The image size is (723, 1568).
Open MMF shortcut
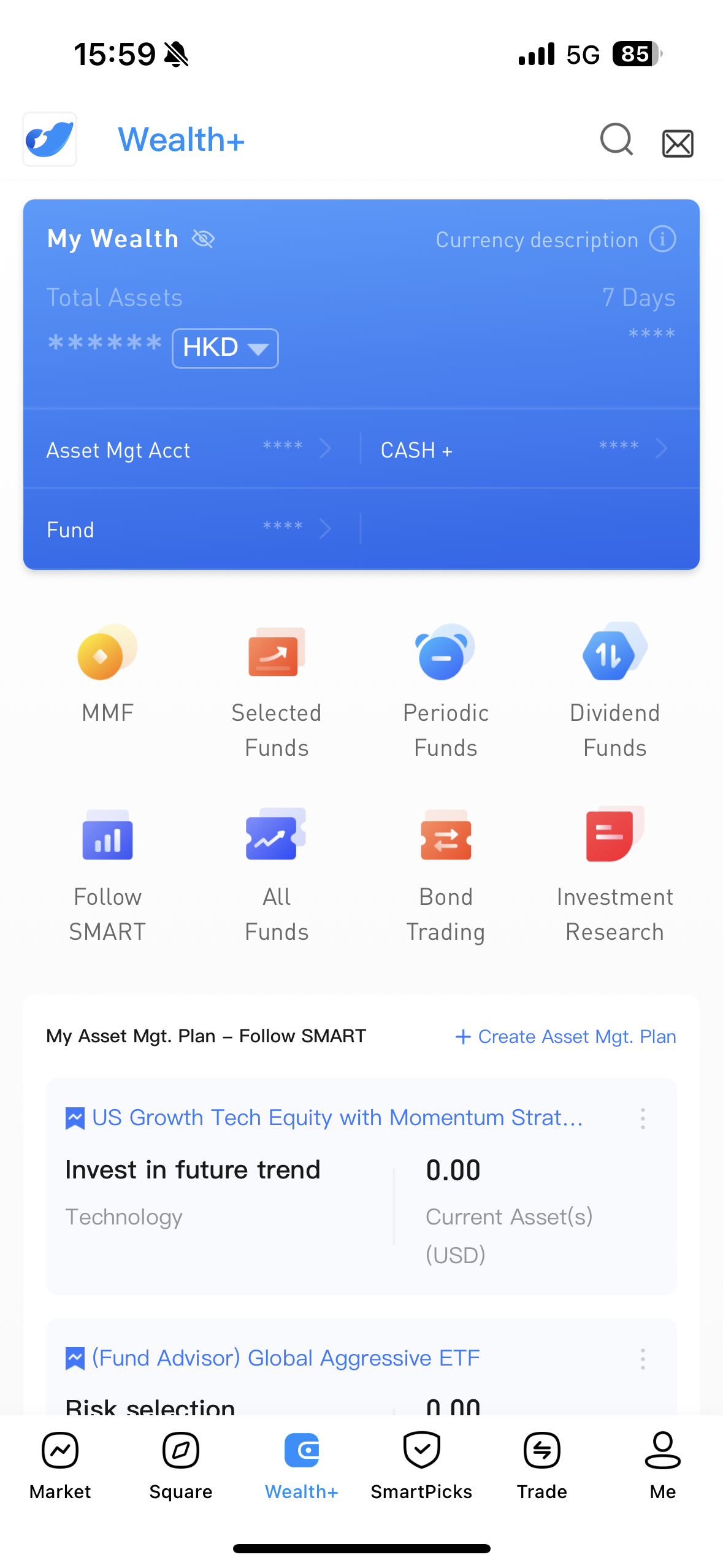[107, 675]
